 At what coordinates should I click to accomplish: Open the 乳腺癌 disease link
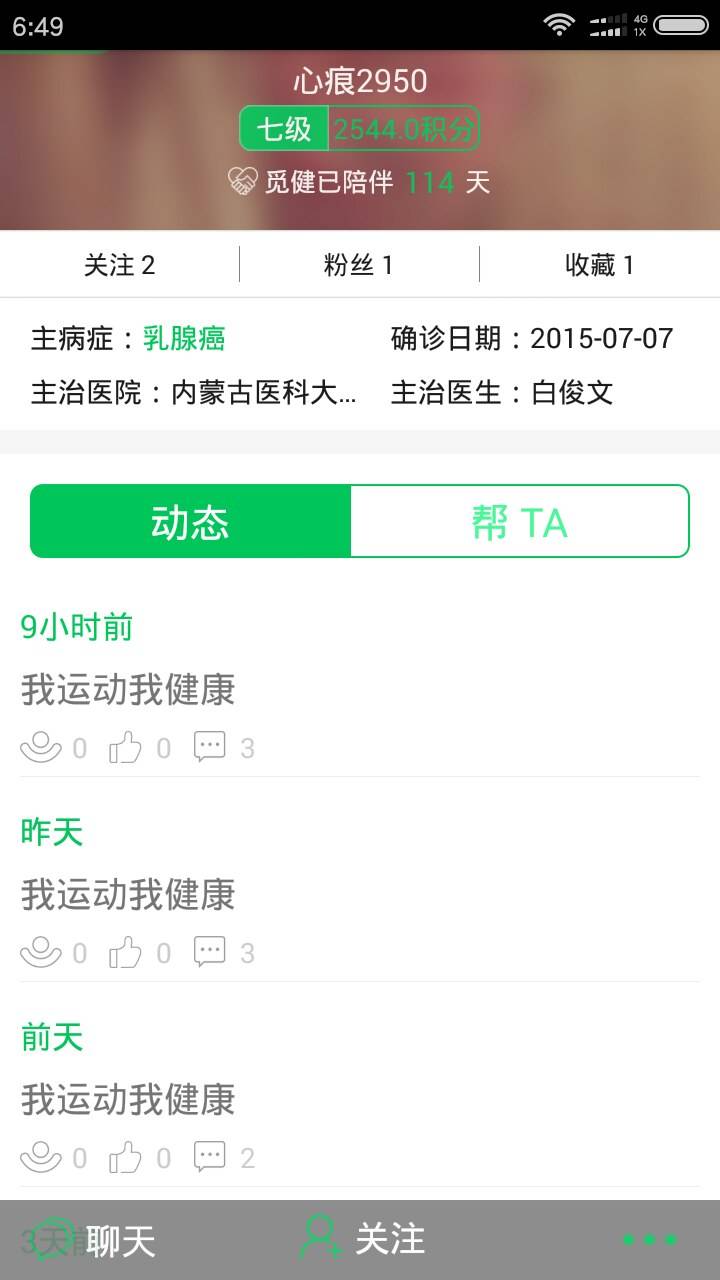[184, 339]
